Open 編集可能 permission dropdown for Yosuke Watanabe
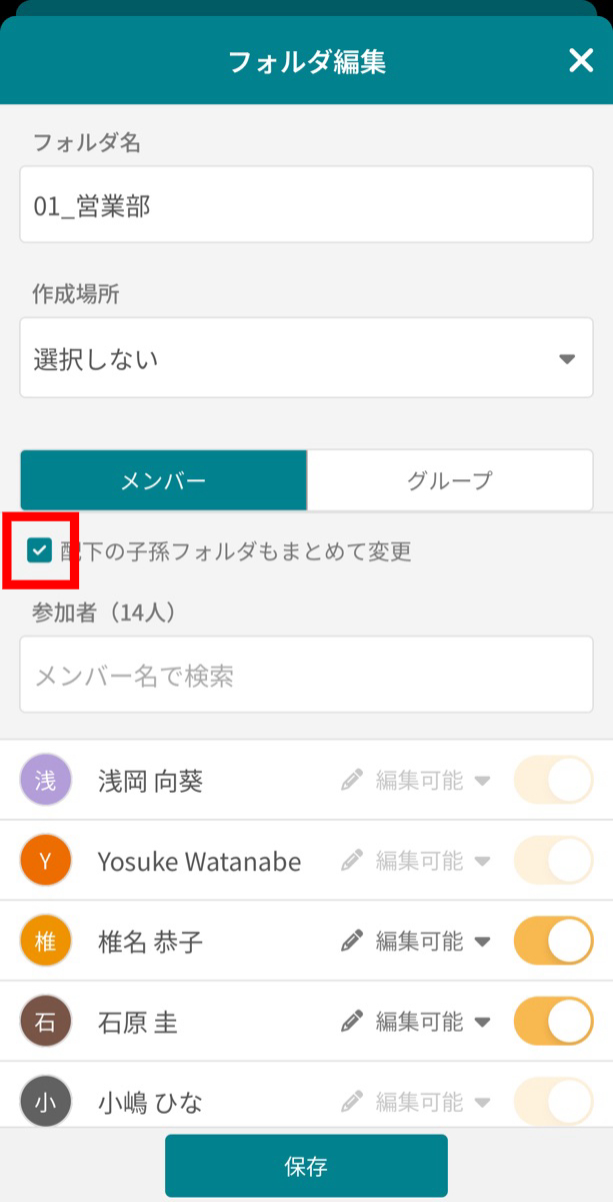613x1202 pixels. point(417,860)
